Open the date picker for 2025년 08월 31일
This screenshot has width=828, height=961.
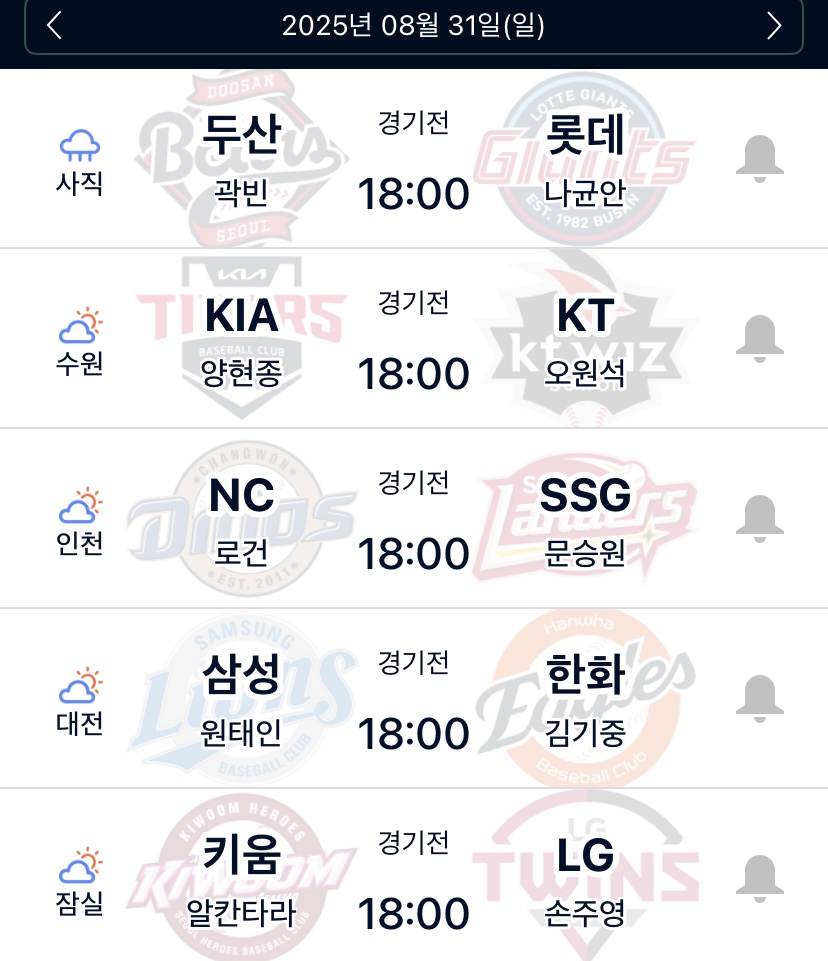click(413, 26)
